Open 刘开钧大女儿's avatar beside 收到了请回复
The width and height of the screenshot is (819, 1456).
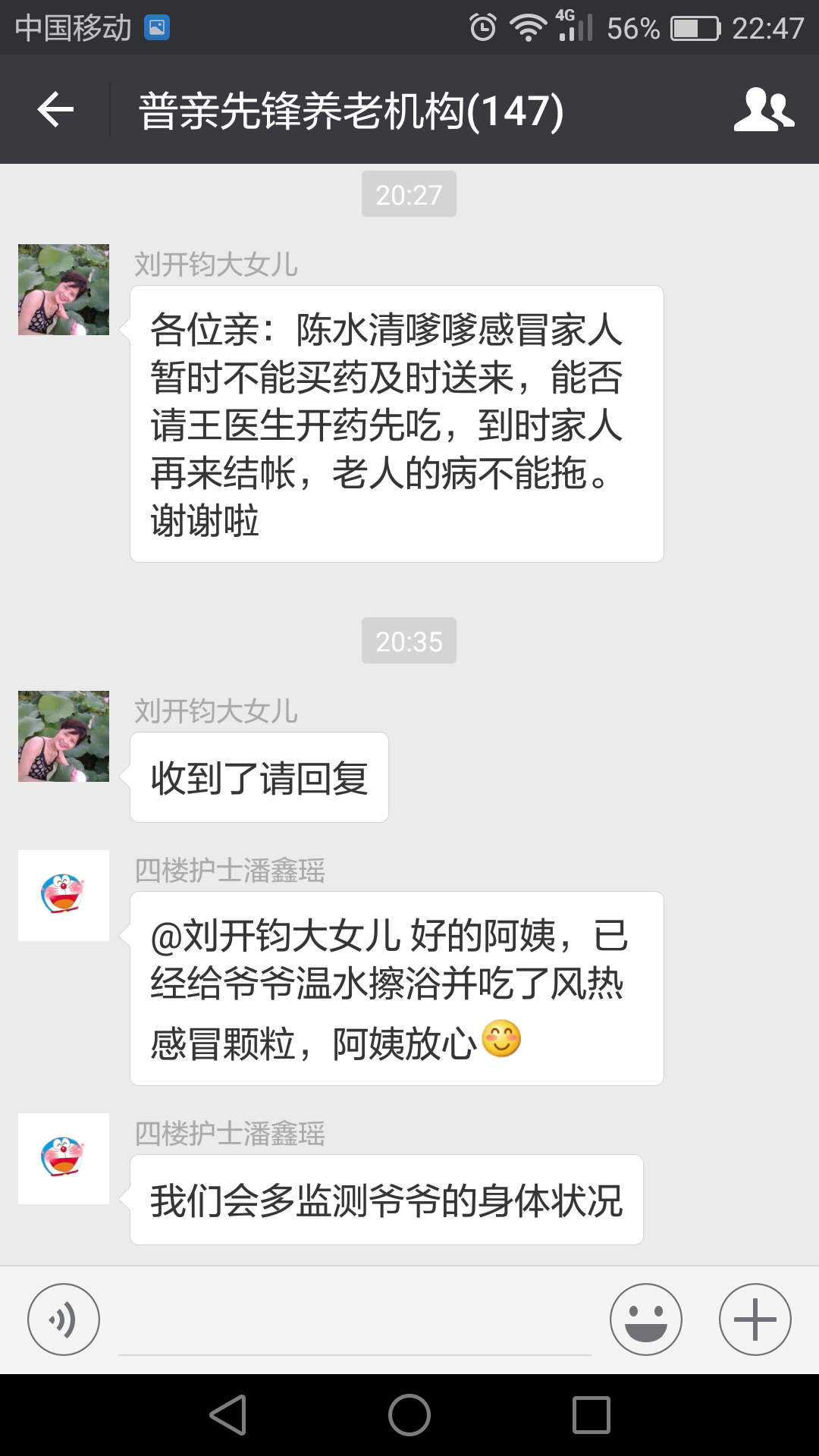pos(64,736)
